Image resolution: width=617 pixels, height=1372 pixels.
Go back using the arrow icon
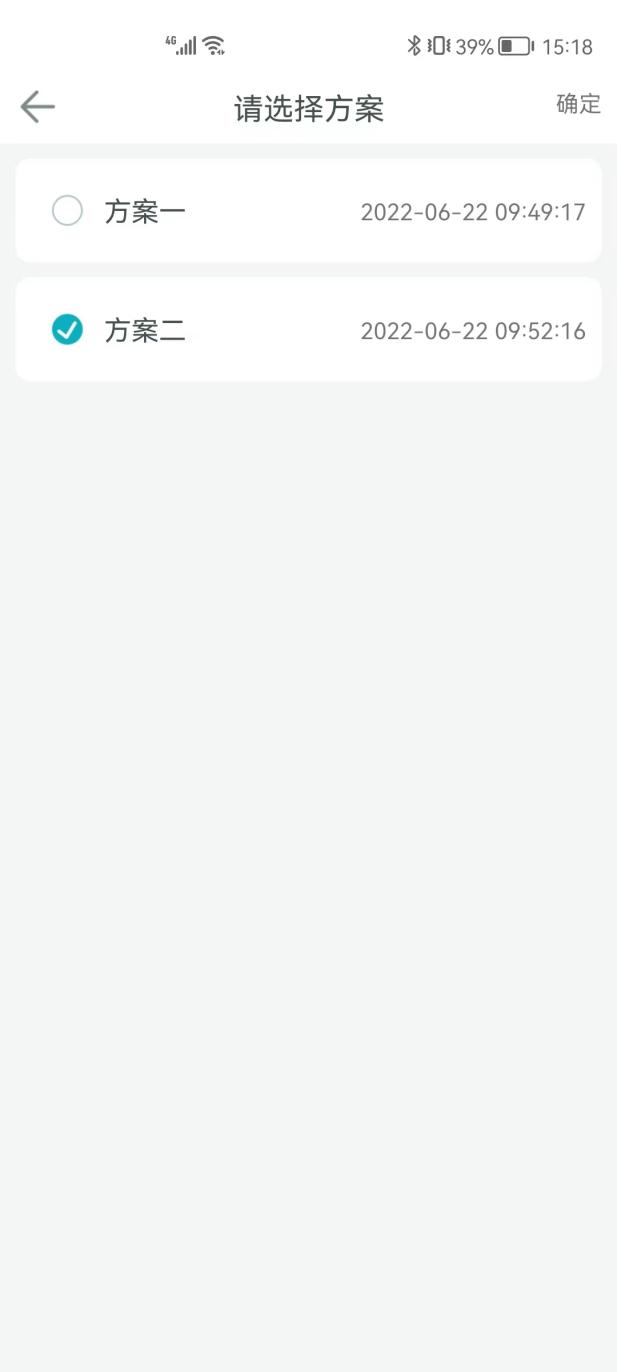38,107
